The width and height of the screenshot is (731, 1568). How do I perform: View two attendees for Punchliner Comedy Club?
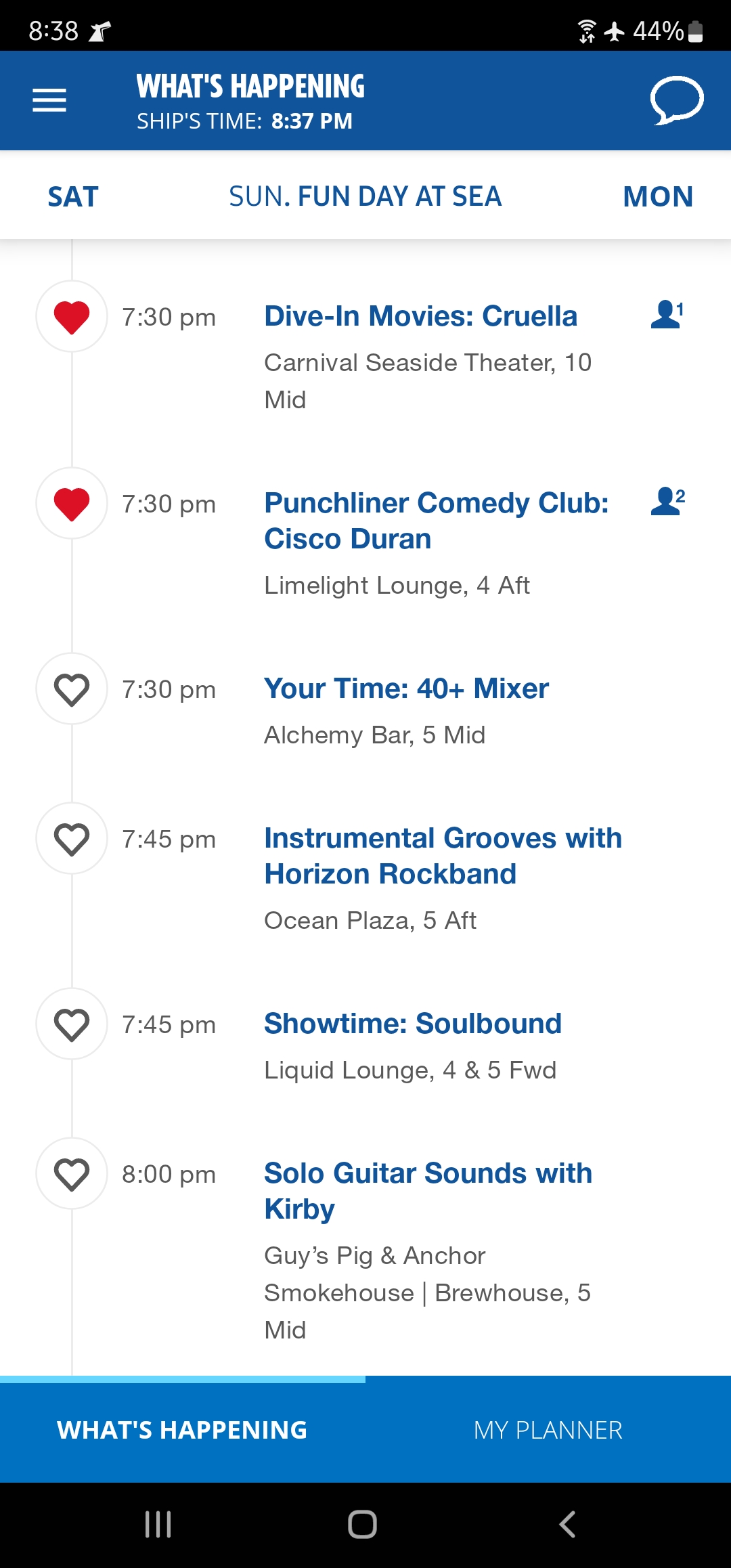click(668, 501)
